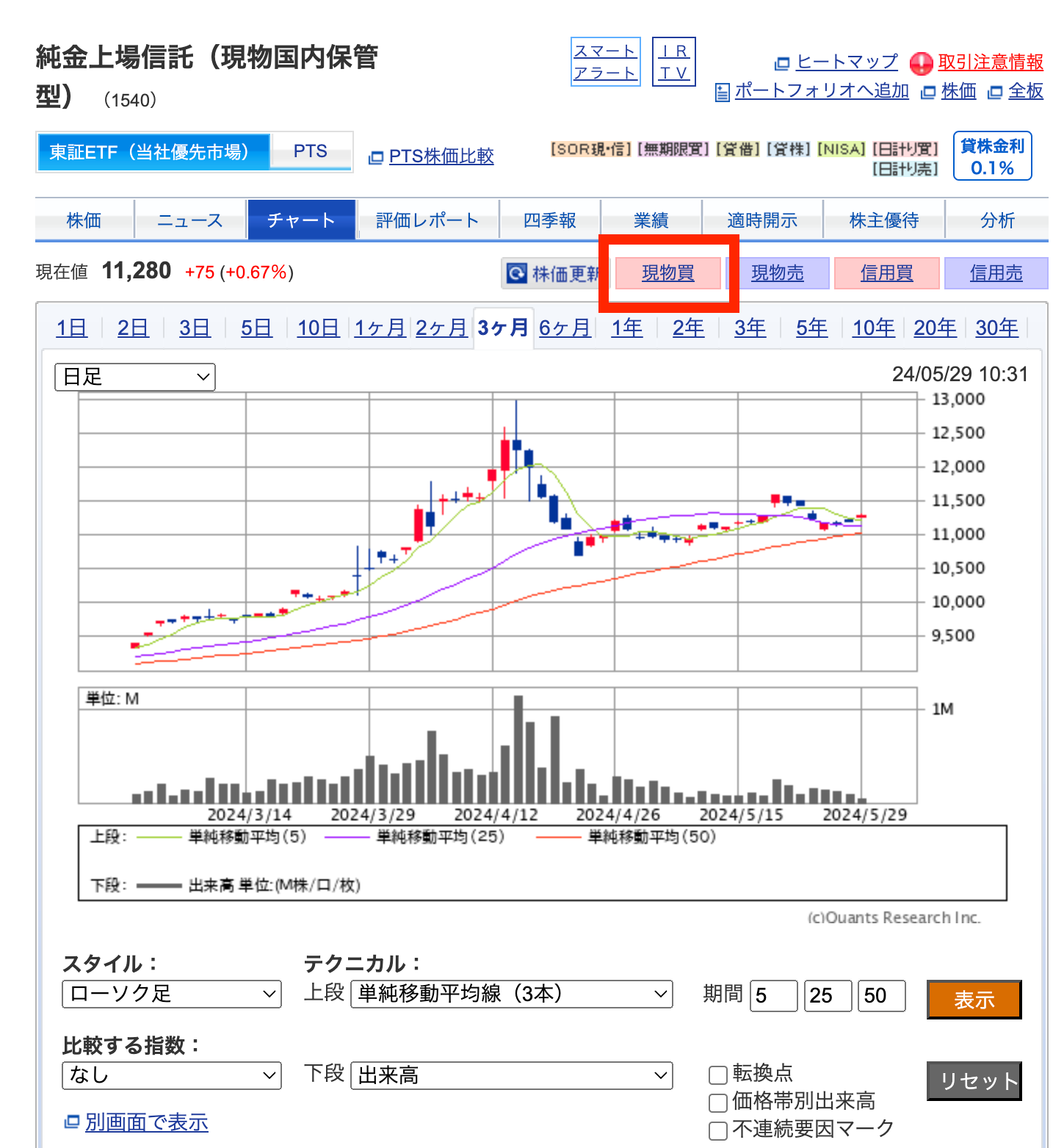Viewport: 1053px width, 1148px height.
Task: Select the 1年 chart period
Action: point(626,328)
